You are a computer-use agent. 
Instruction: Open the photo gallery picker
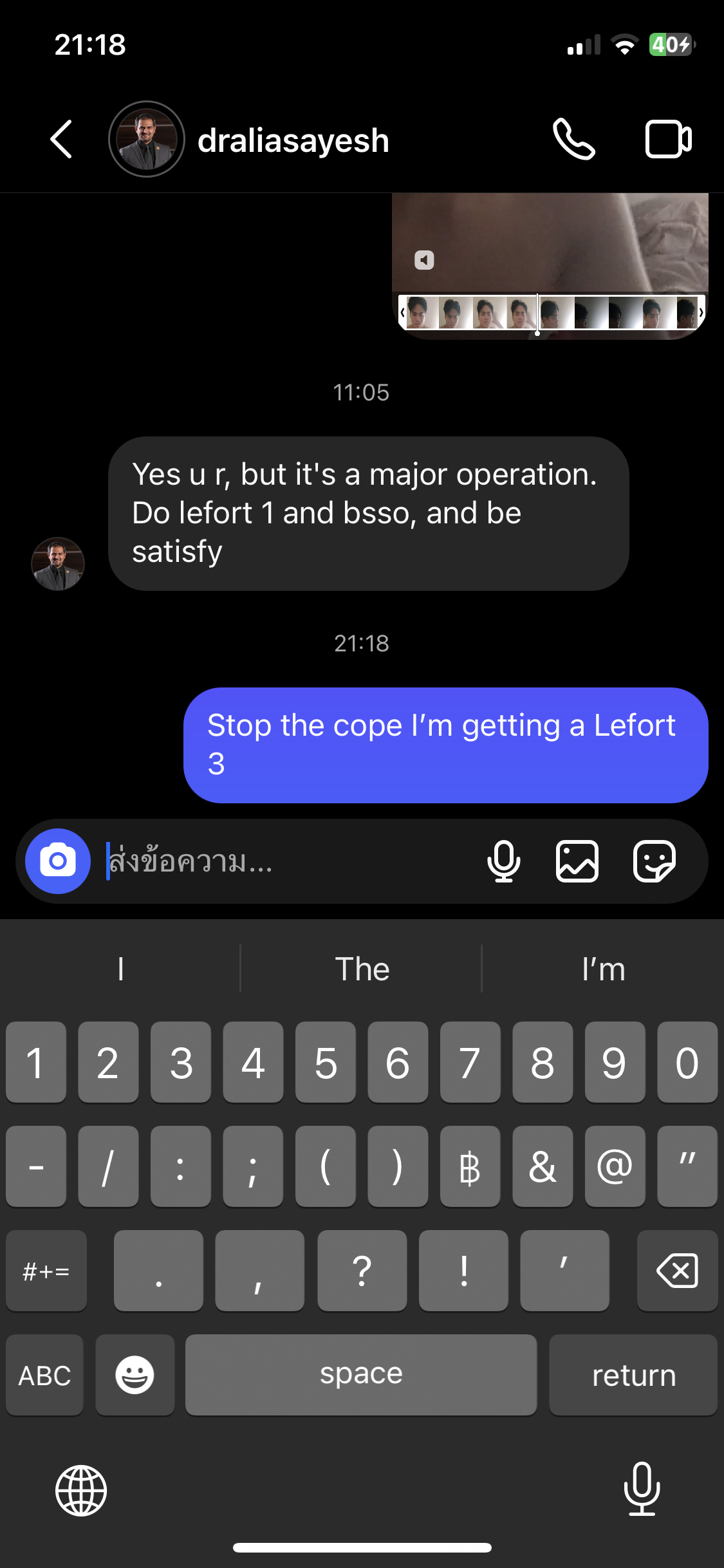(x=577, y=861)
